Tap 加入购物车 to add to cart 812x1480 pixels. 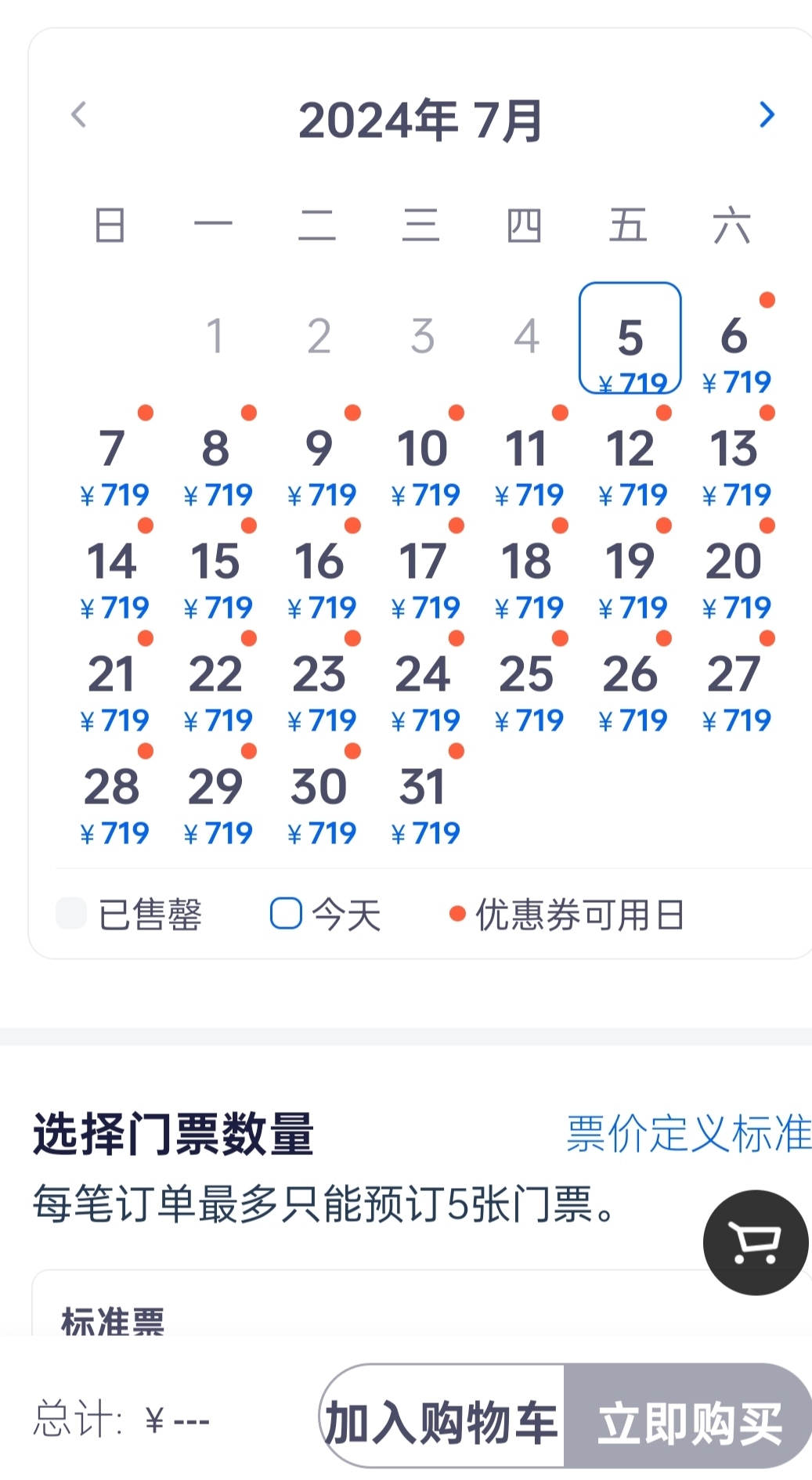[x=442, y=1422]
